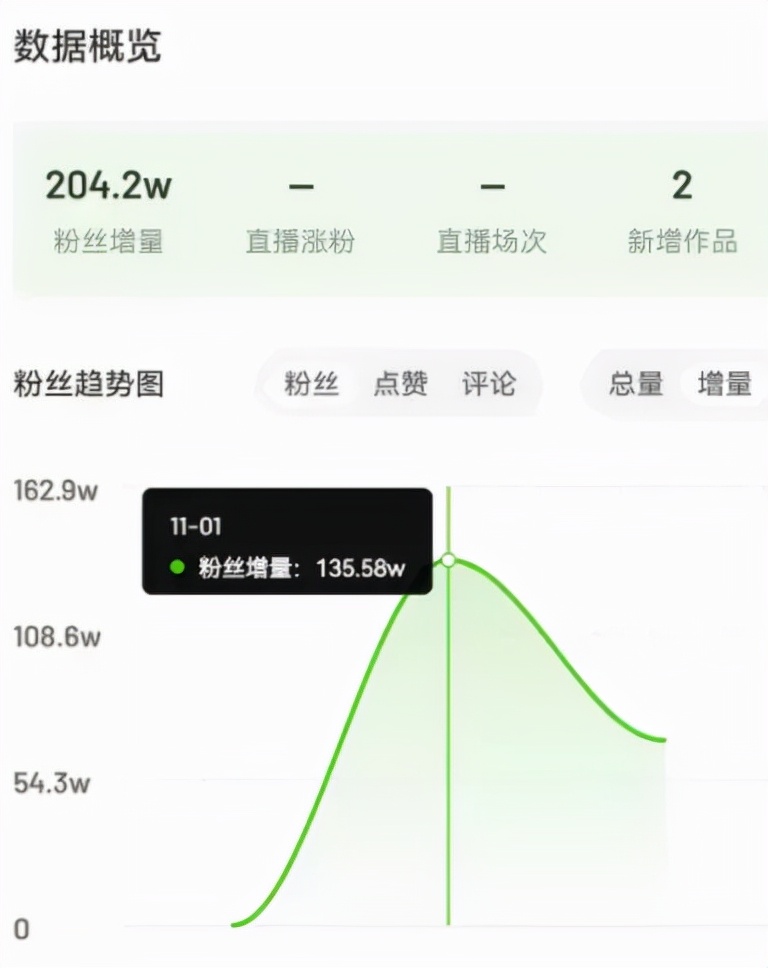Select the 评论 segment
The width and height of the screenshot is (768, 968).
[x=489, y=384]
